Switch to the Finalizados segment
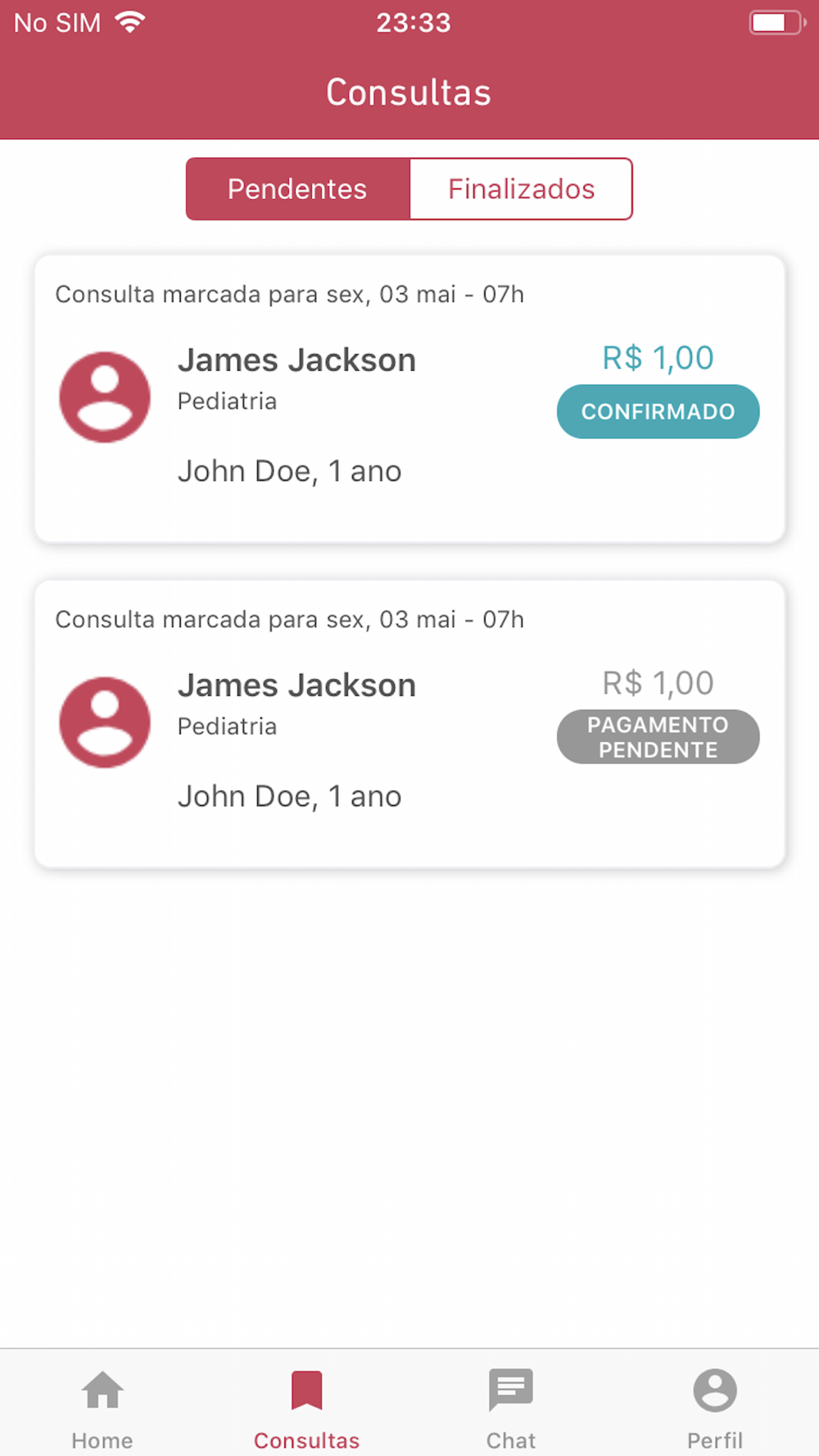Screen dimensions: 819x1456 coord(521,189)
